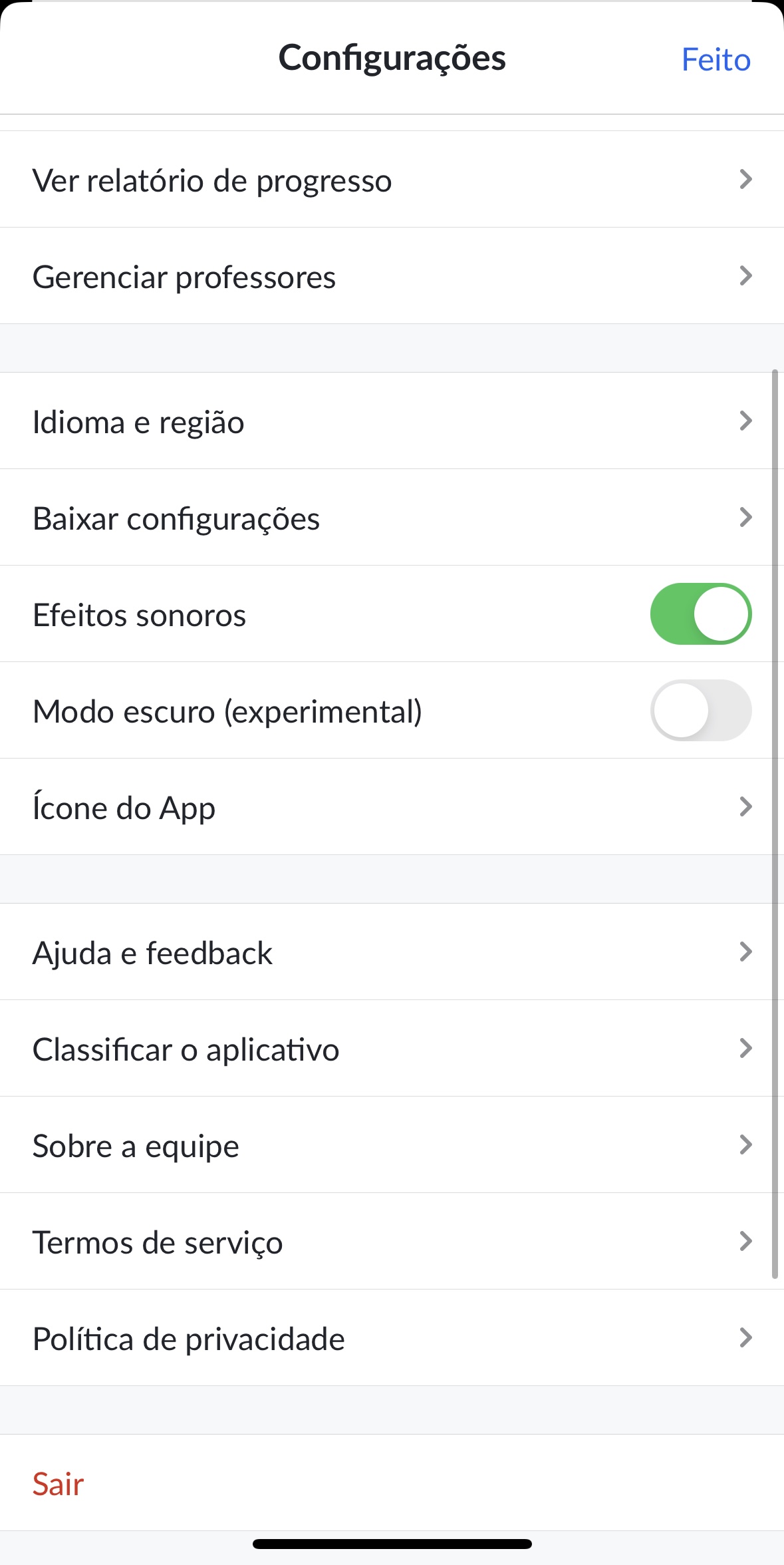Screen dimensions: 784x1565
Task: Open Baixar configurações
Action: (392, 518)
